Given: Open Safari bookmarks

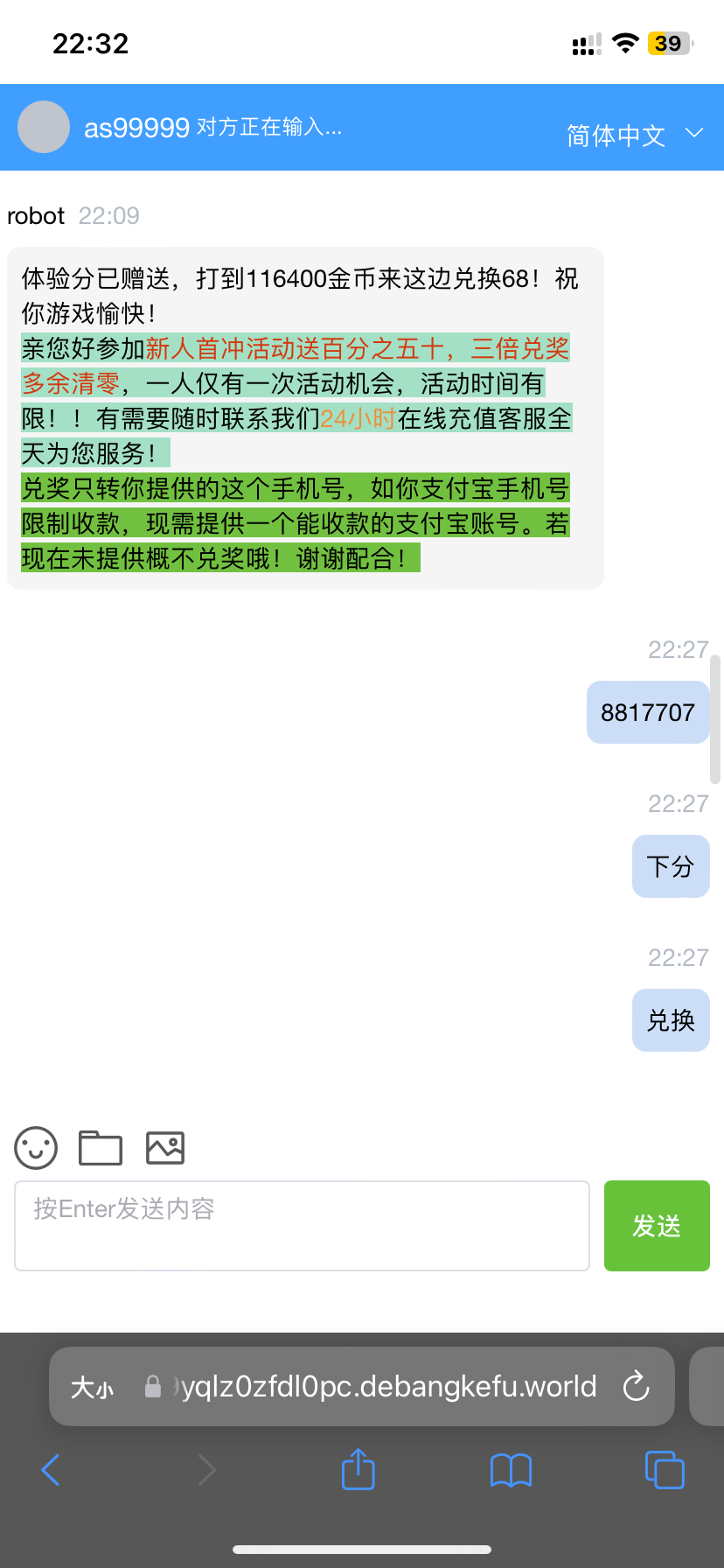Looking at the screenshot, I should pos(512,1470).
